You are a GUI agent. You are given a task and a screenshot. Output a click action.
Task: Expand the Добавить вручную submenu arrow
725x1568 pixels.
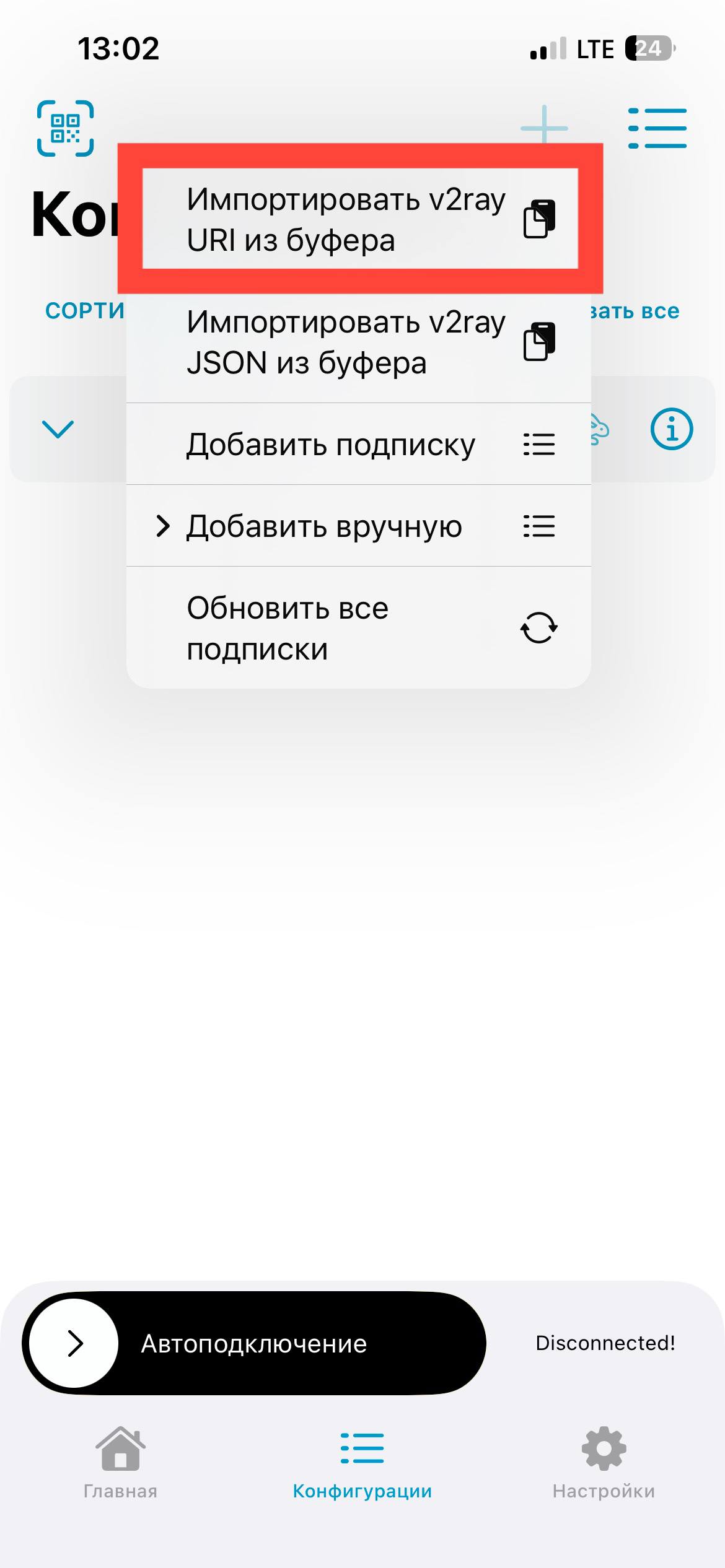[x=164, y=526]
